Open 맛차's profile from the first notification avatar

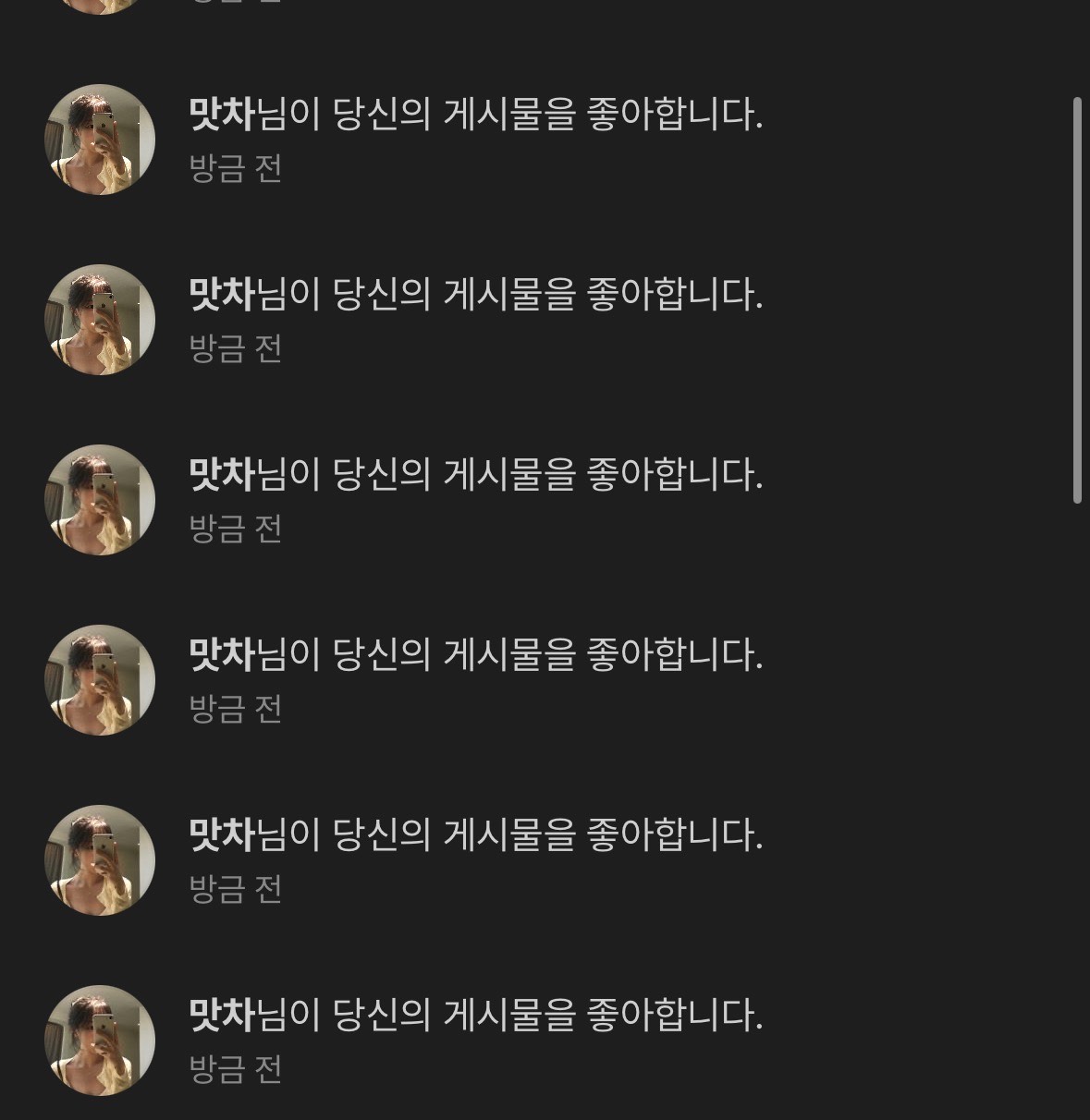tap(100, 139)
